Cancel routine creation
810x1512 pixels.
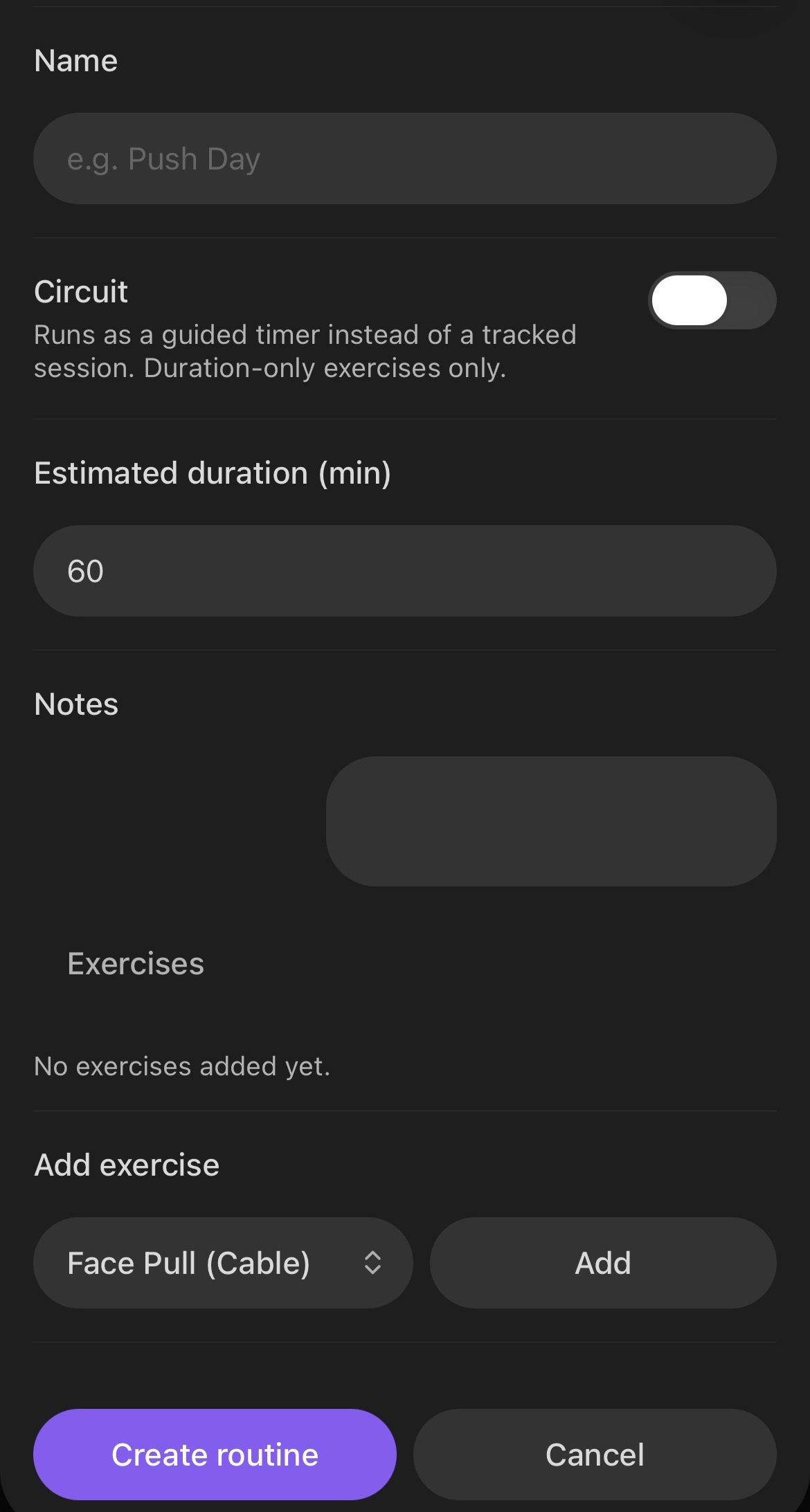click(x=595, y=1455)
